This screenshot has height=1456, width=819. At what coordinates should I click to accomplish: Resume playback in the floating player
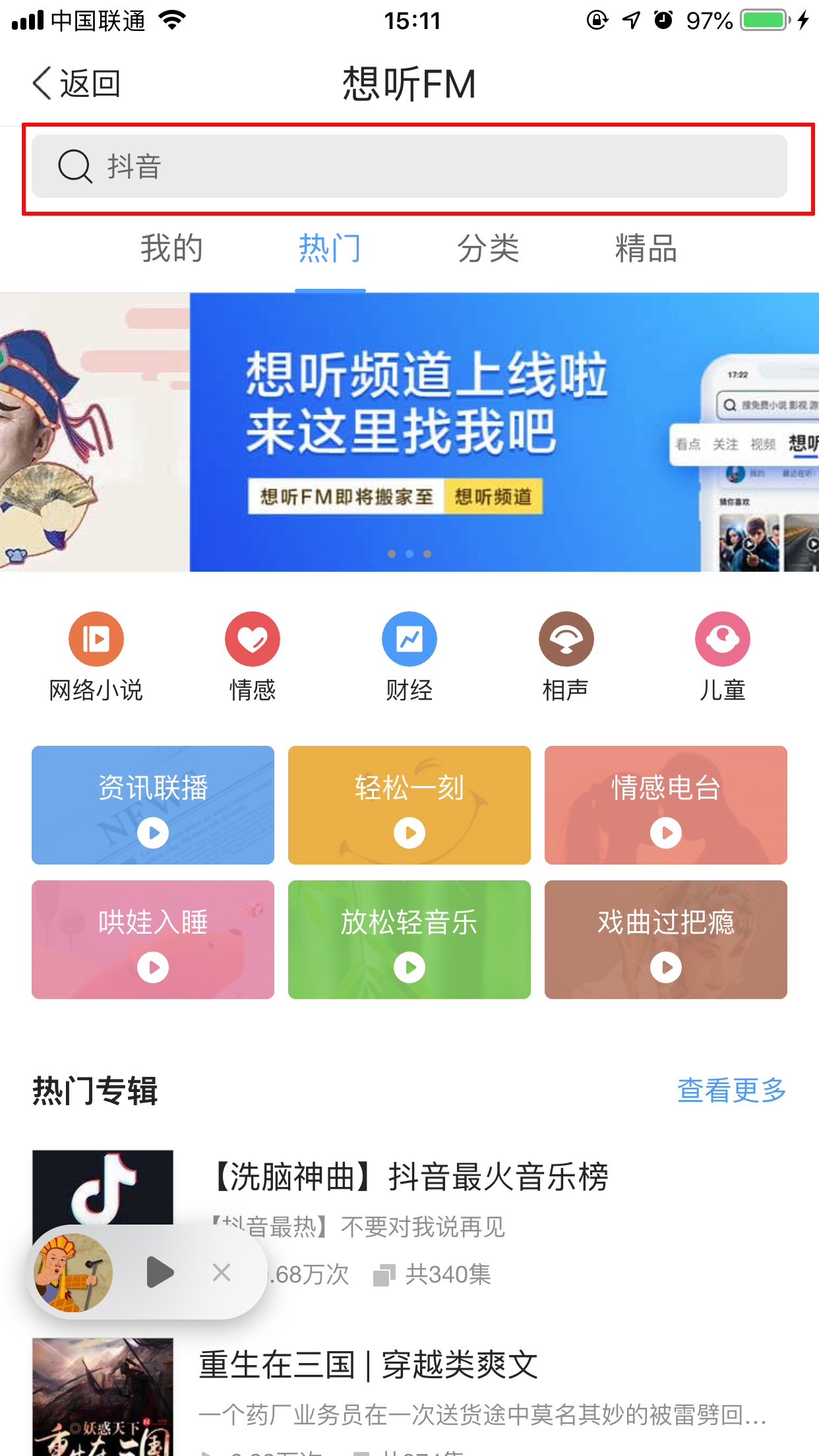(x=160, y=1272)
